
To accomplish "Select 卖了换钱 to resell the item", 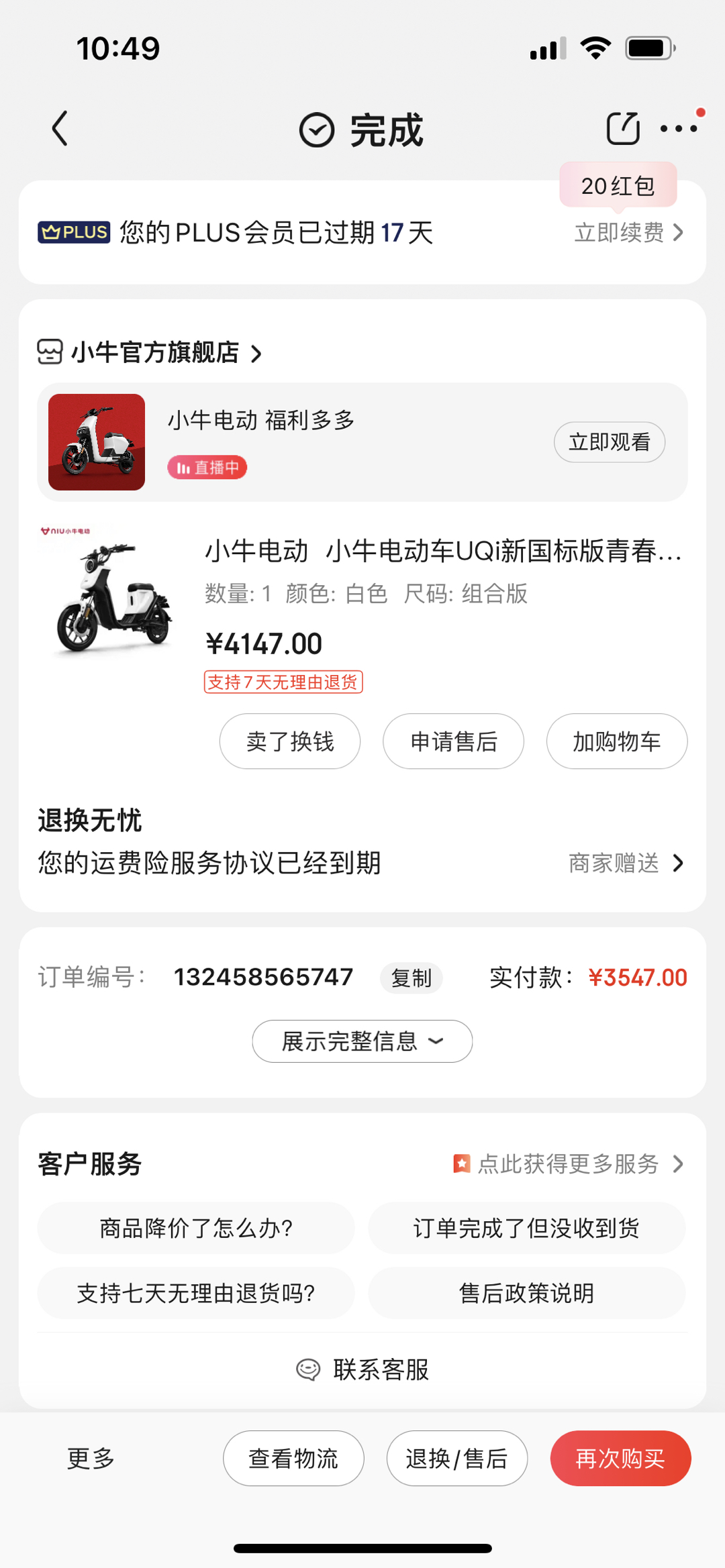I will 290,741.
